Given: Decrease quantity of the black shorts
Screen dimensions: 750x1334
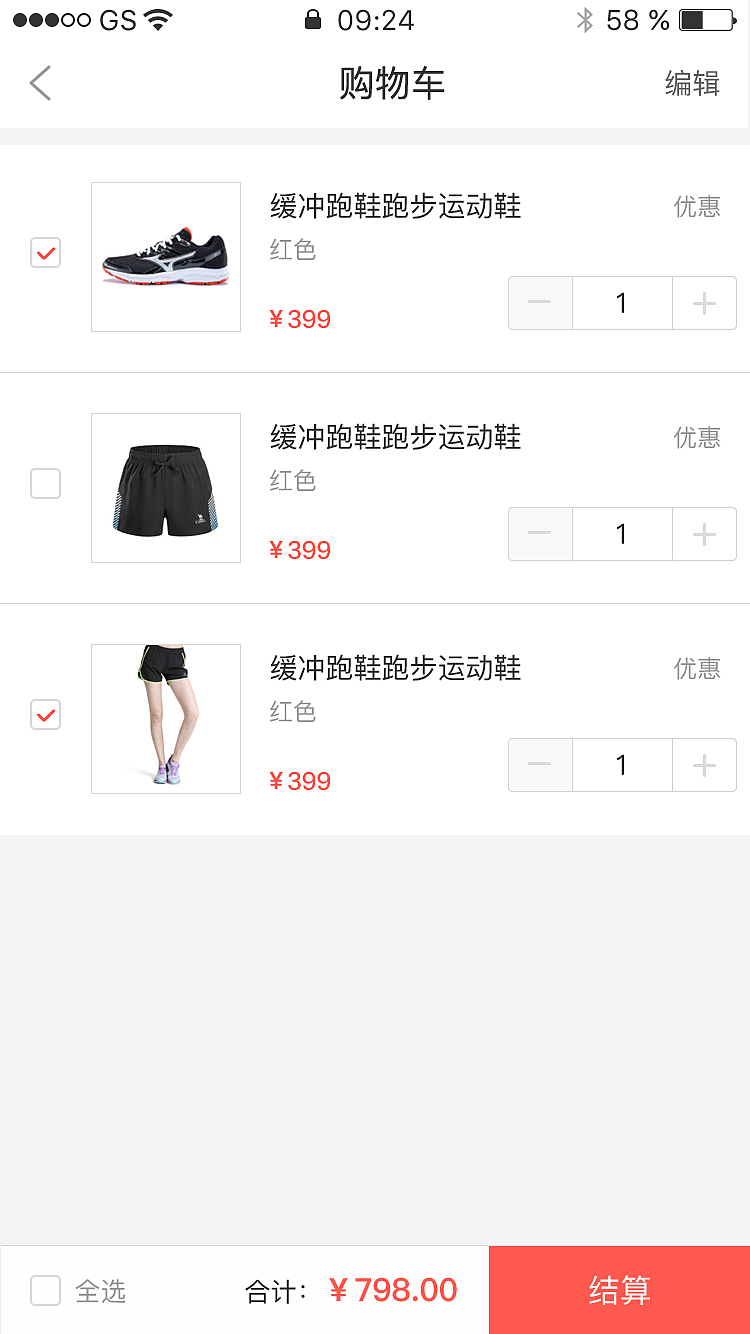Looking at the screenshot, I should tap(540, 533).
